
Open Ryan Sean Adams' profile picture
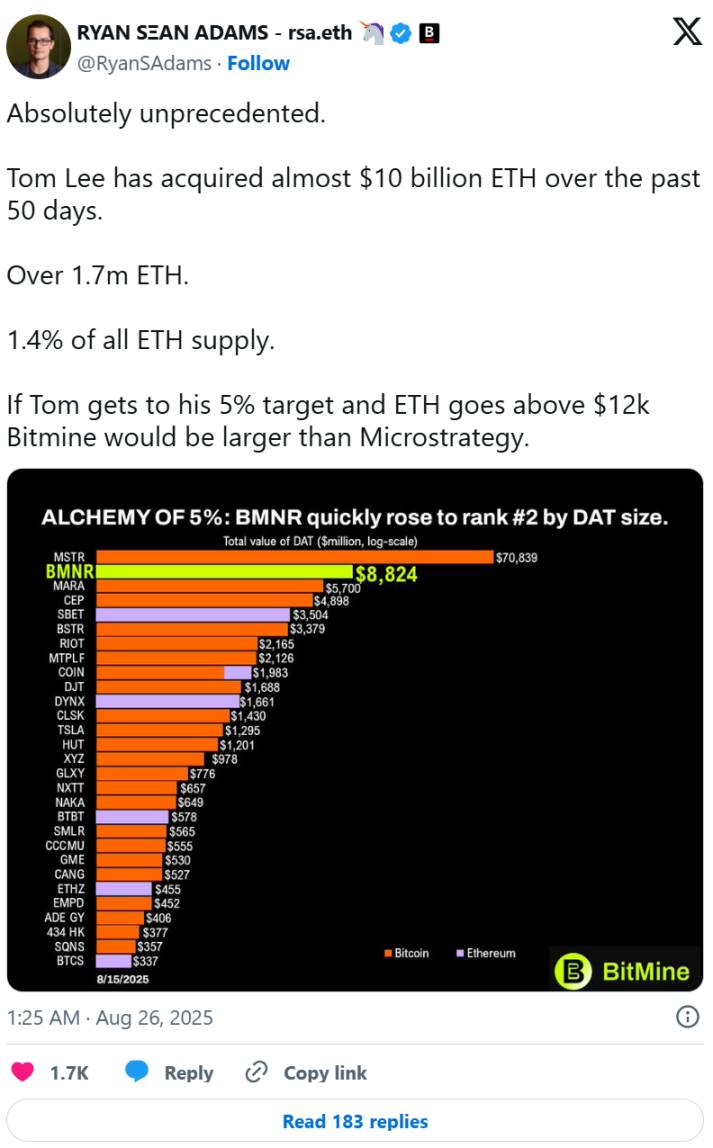[x=37, y=46]
